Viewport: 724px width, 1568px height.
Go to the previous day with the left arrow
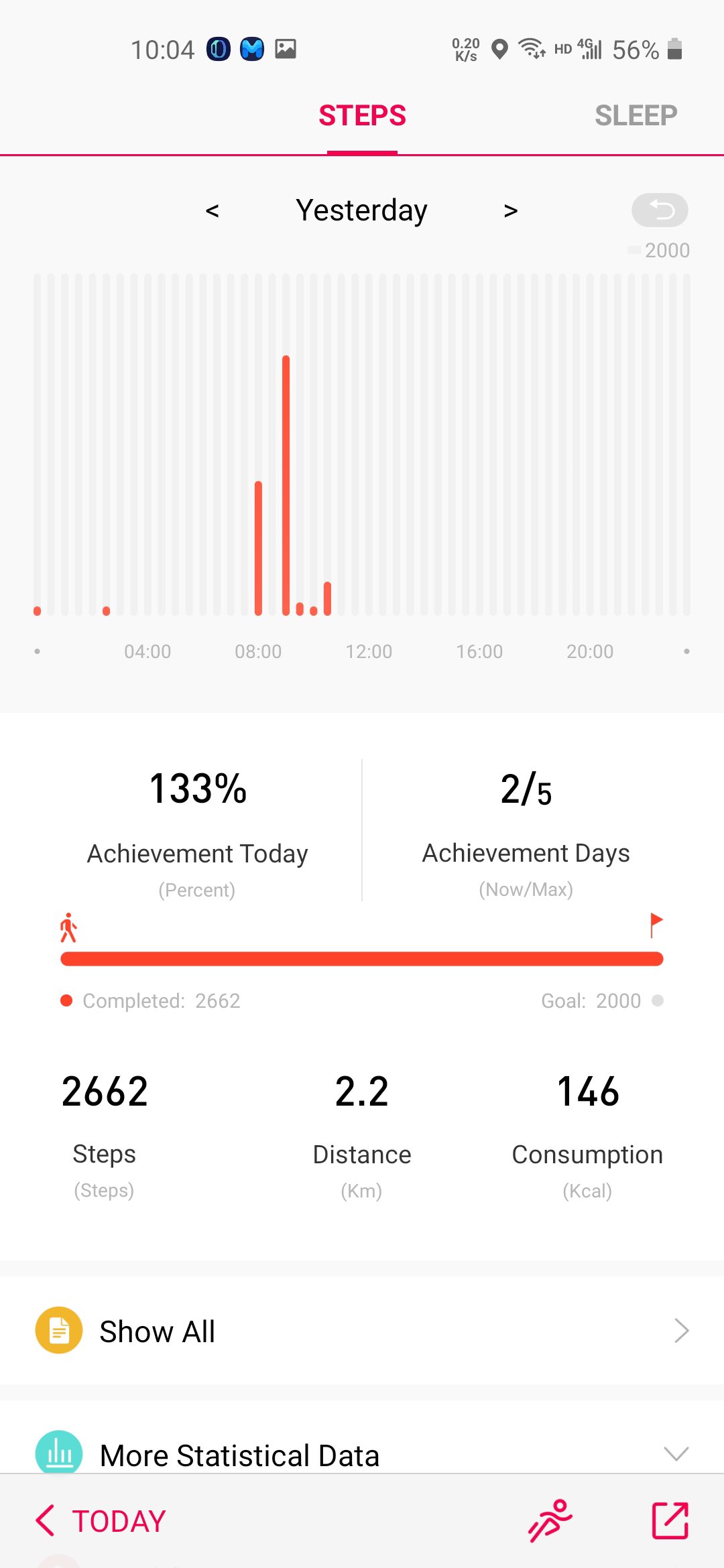pos(213,211)
